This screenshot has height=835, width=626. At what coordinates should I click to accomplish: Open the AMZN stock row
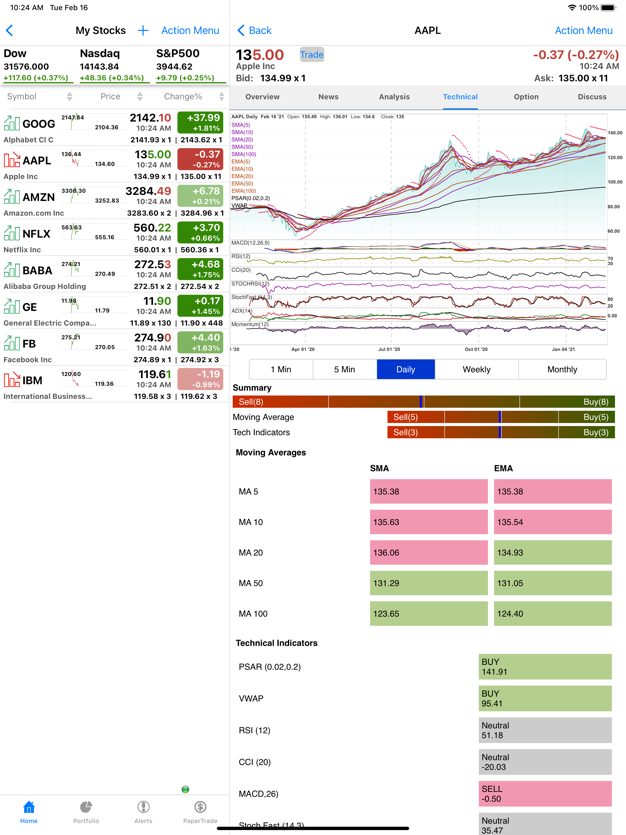click(x=114, y=201)
